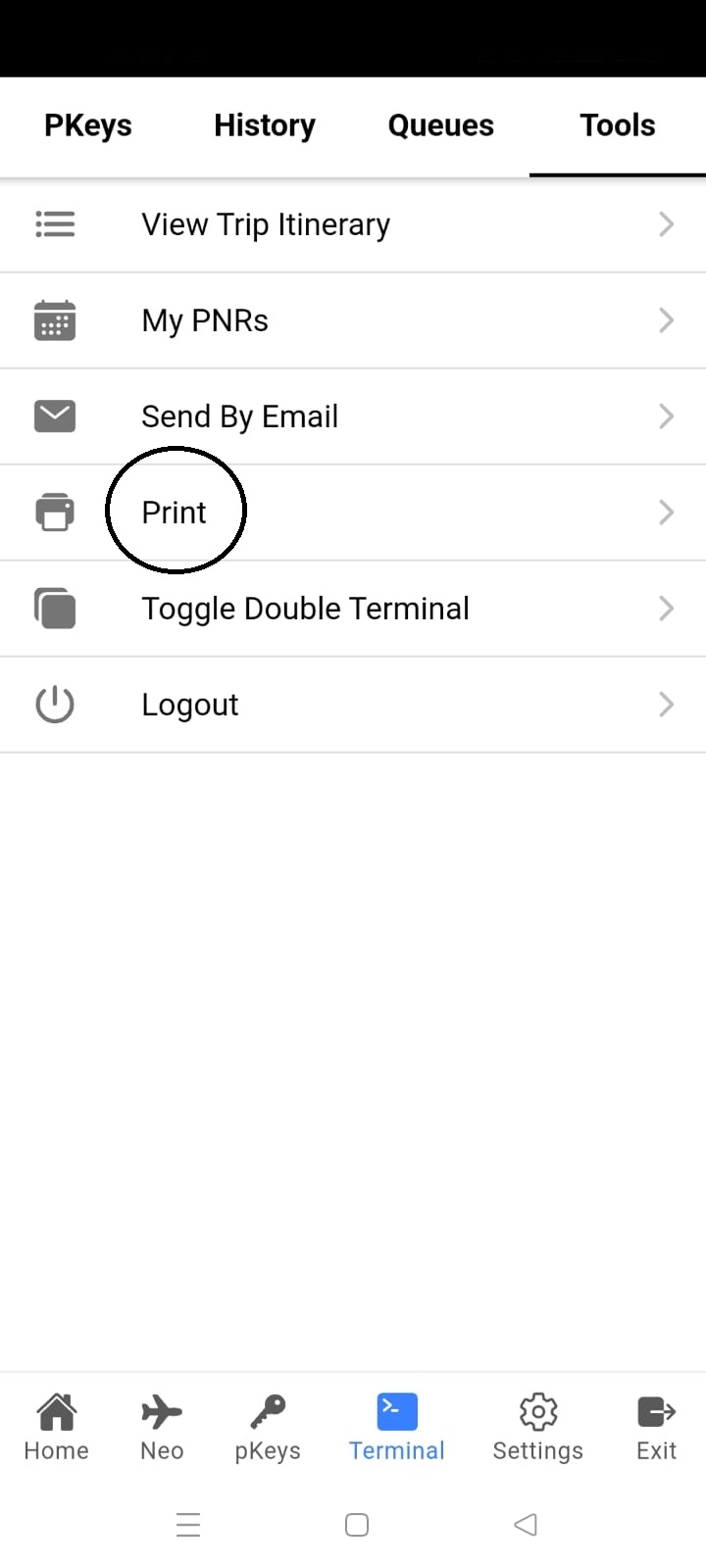
Task: Open the Neo section
Action: (162, 1427)
